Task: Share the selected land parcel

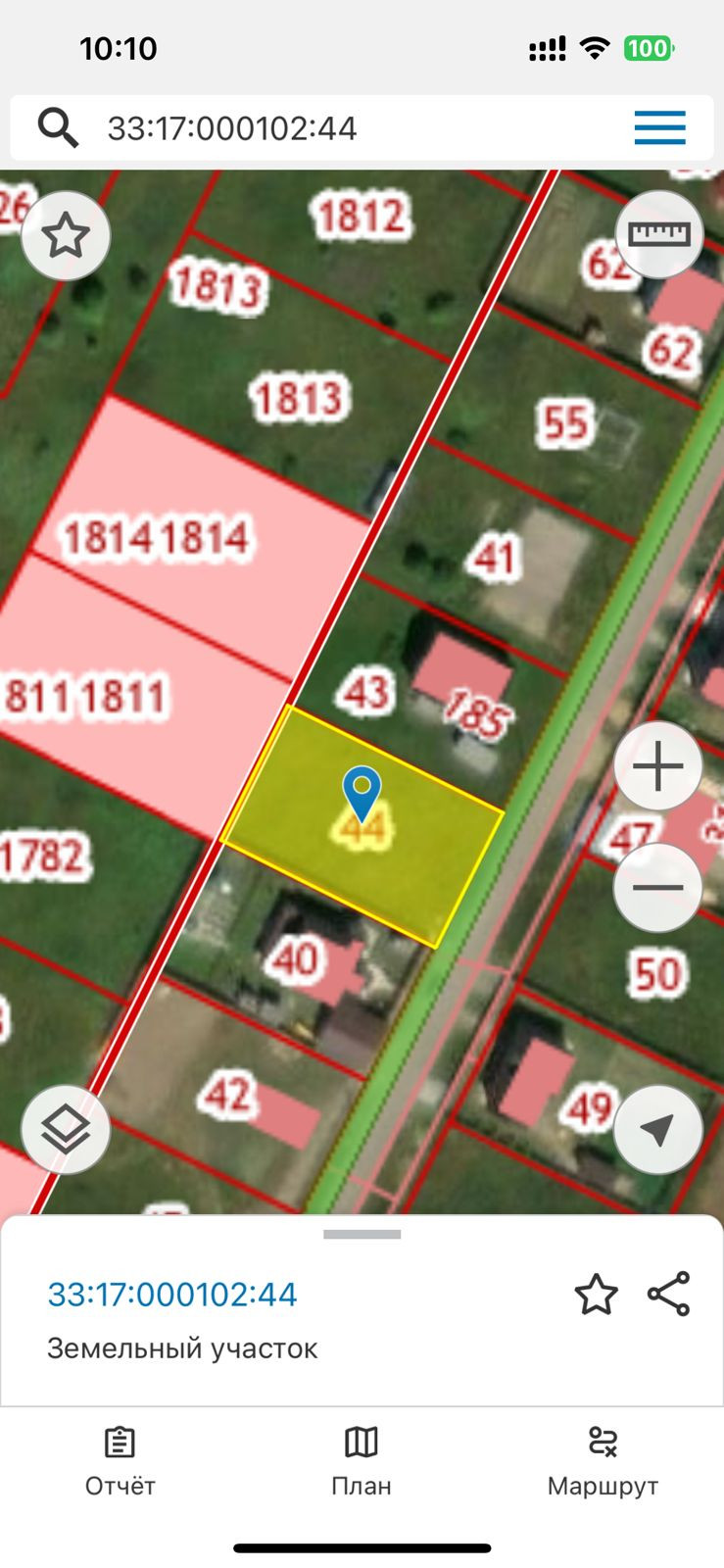Action: 669,1294
